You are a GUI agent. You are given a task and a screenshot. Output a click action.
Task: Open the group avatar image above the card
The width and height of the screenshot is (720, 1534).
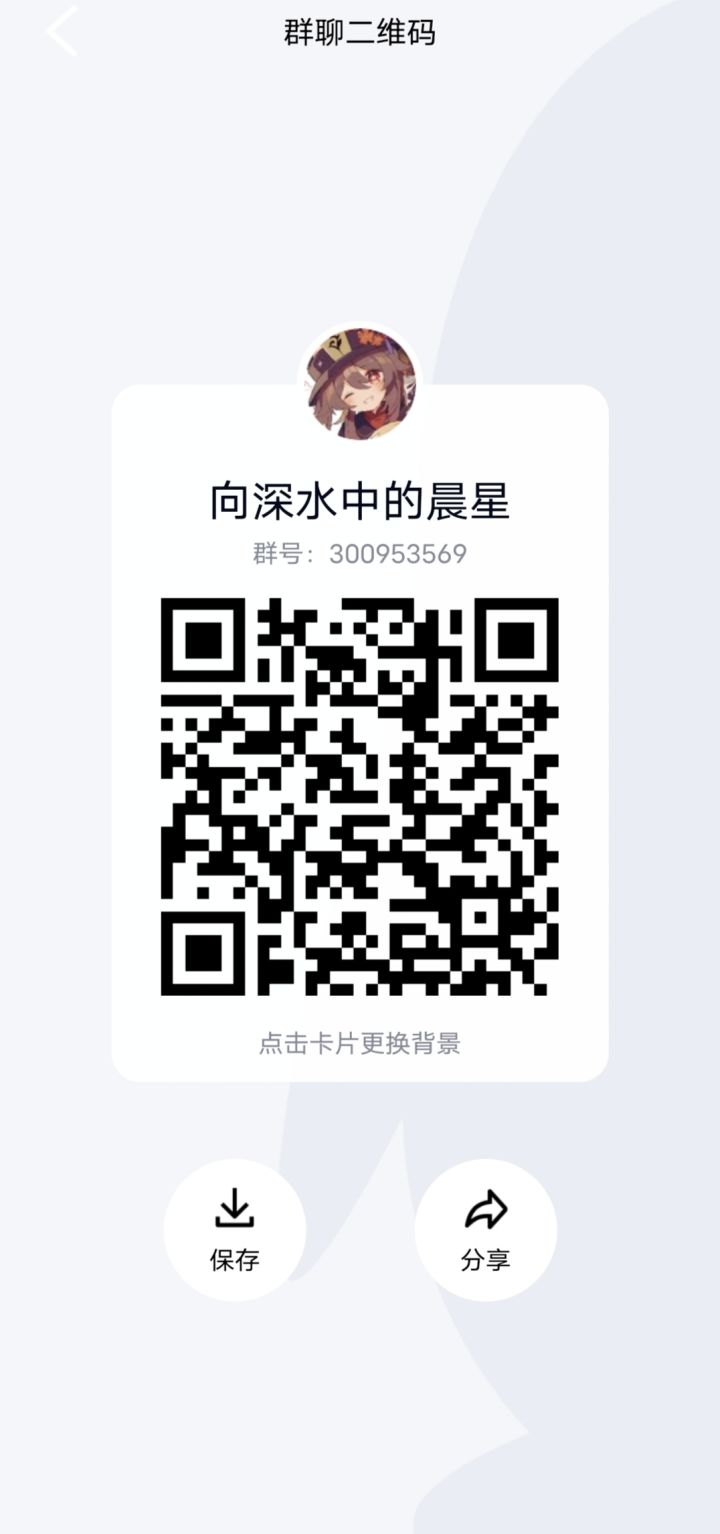click(360, 383)
